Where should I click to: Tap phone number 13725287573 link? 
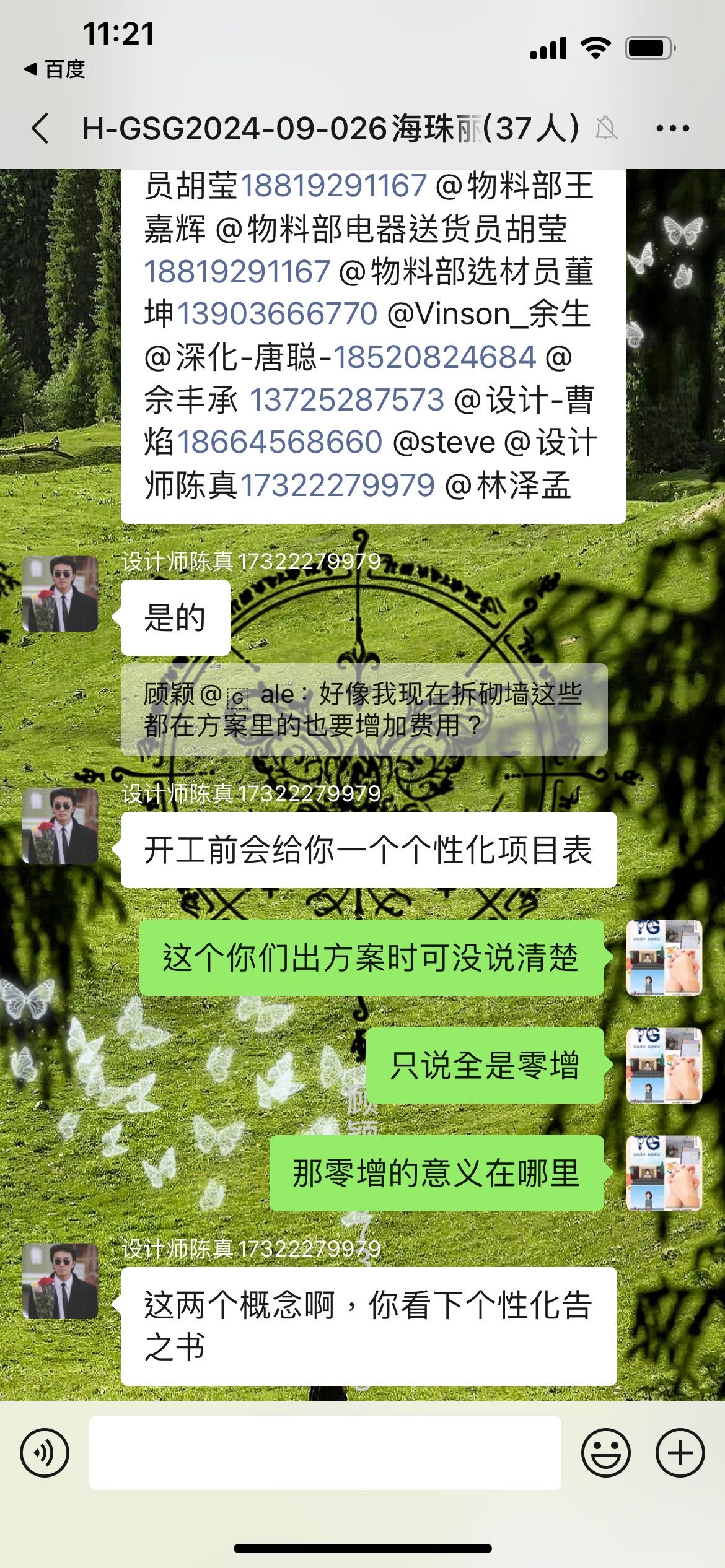click(347, 399)
